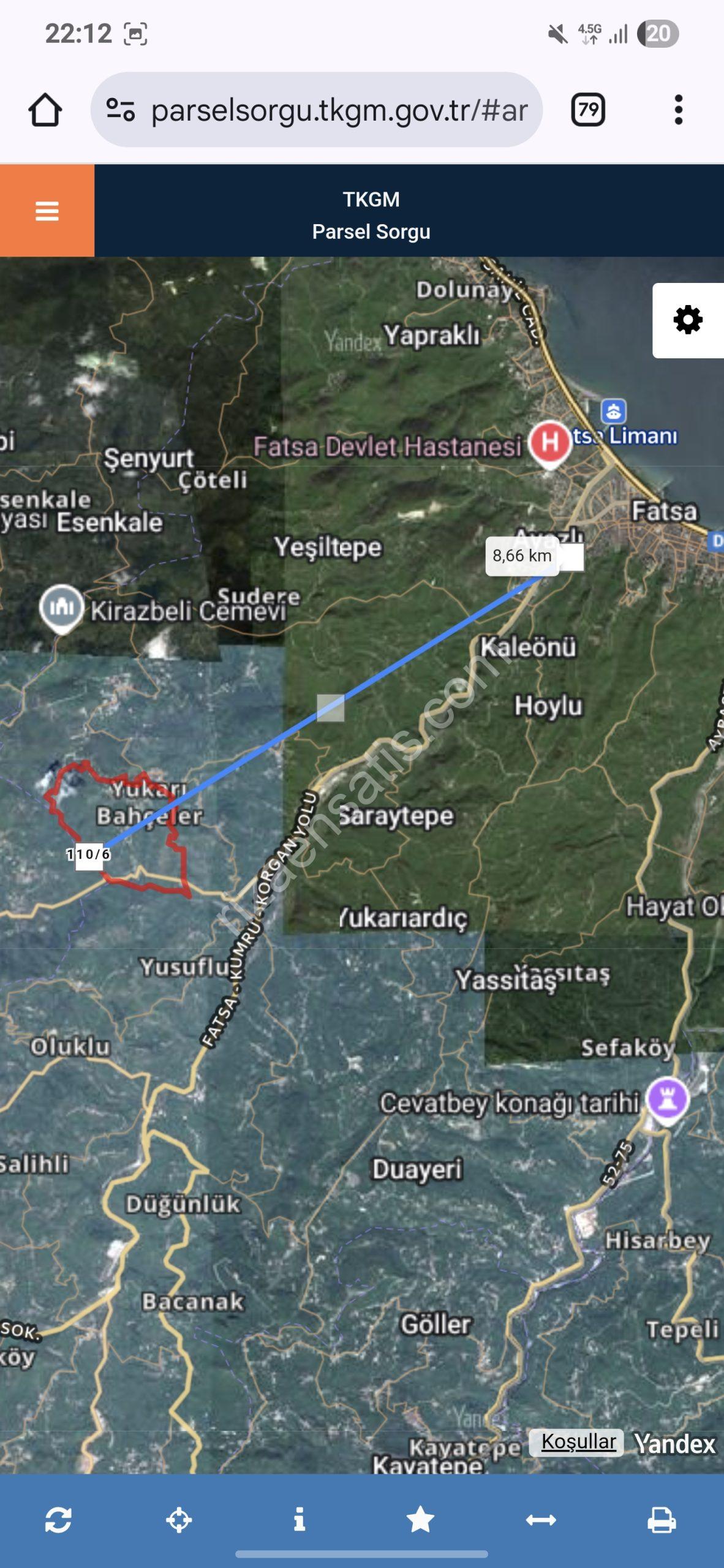Tap the refresh icon in bottom toolbar

click(x=58, y=1520)
